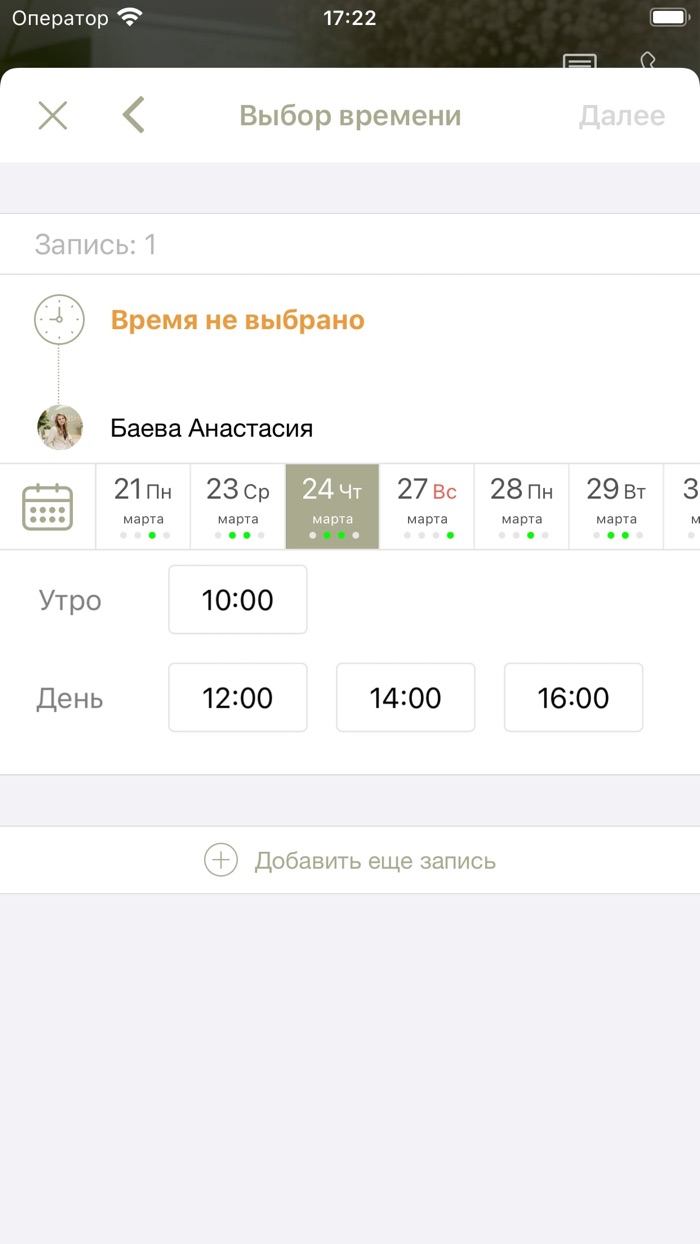700x1244 pixels.
Task: Choose the 14:00 time slot
Action: (406, 698)
